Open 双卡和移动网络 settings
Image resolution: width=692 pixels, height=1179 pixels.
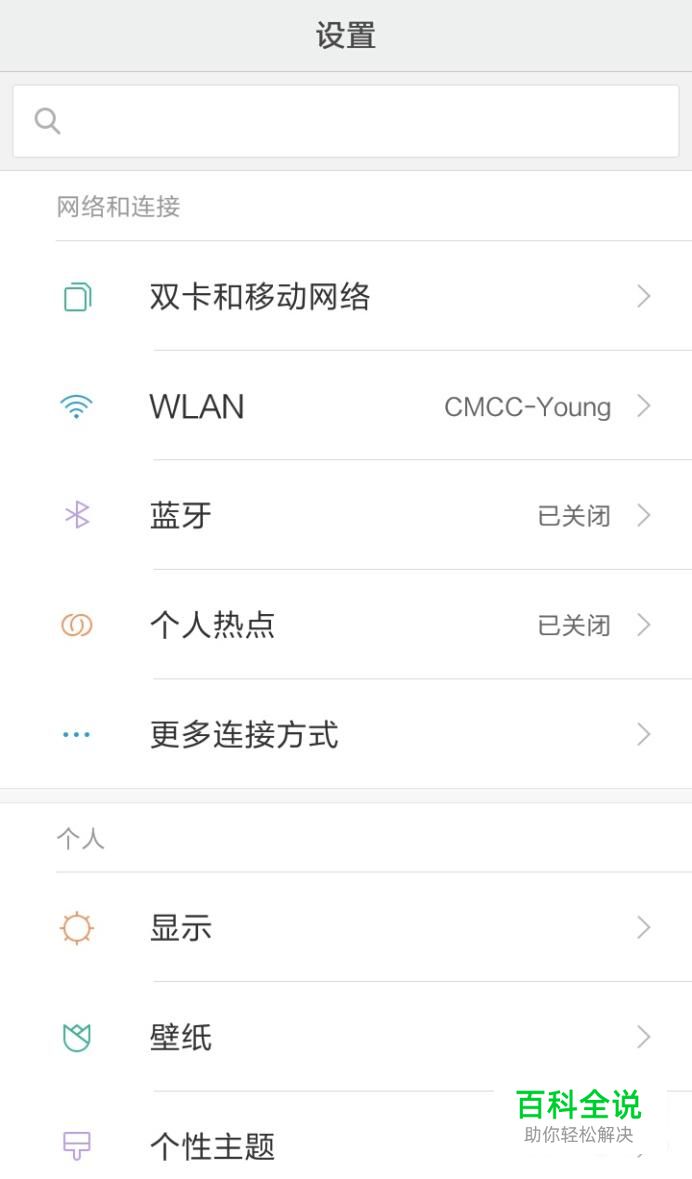(346, 296)
